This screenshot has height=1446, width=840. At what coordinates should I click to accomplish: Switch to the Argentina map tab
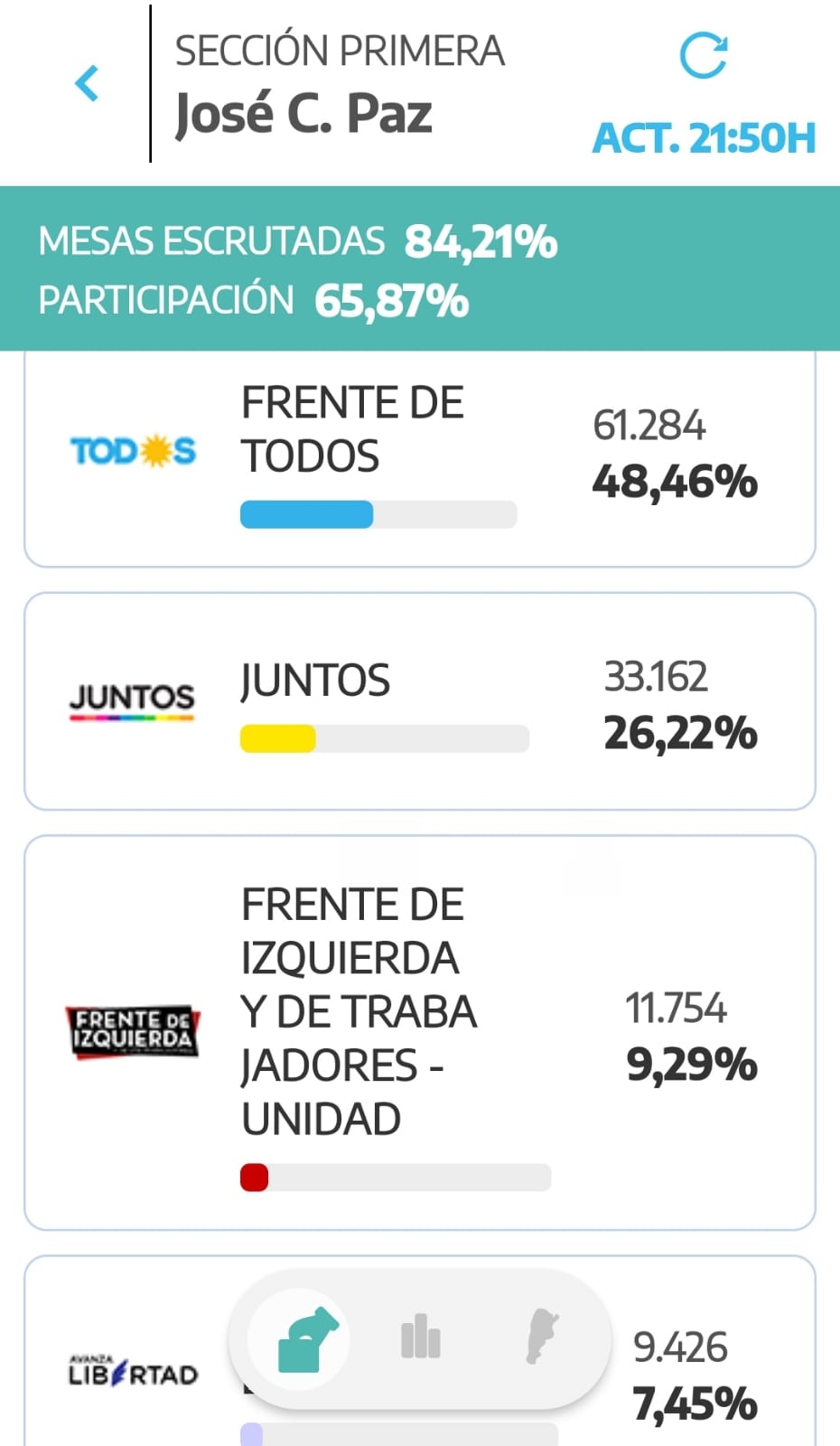point(541,1338)
